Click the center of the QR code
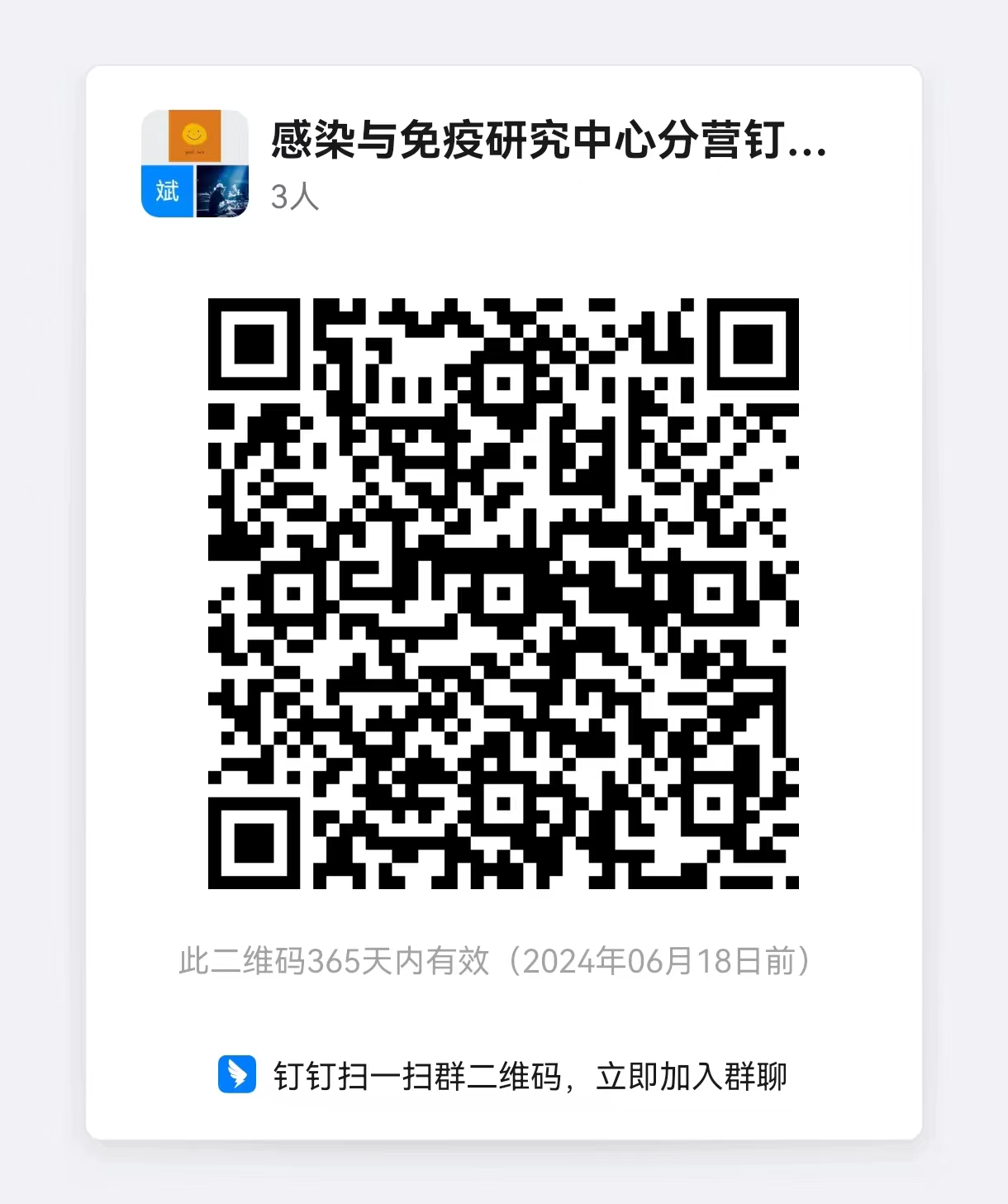The width and height of the screenshot is (1008, 1204). point(504,594)
